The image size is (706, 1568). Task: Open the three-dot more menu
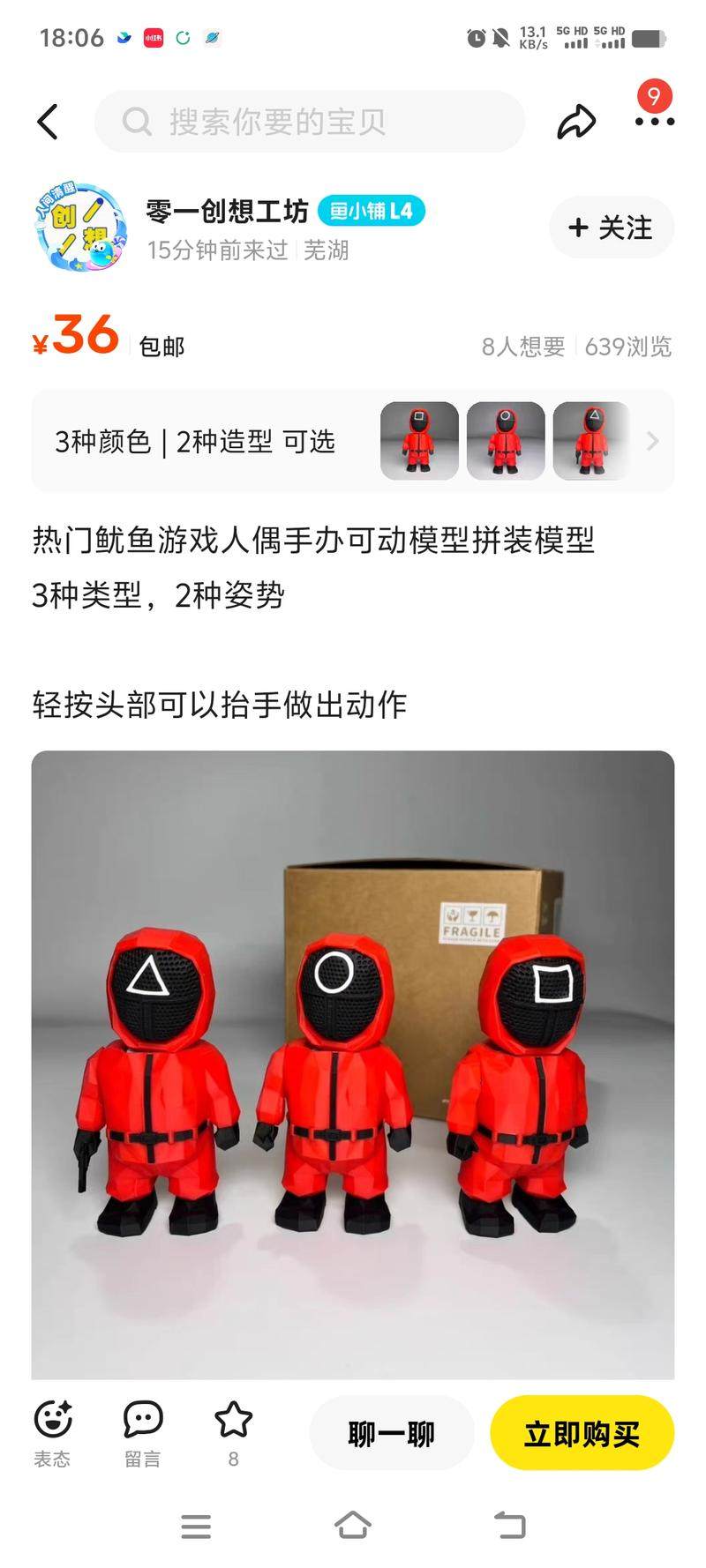click(x=654, y=122)
